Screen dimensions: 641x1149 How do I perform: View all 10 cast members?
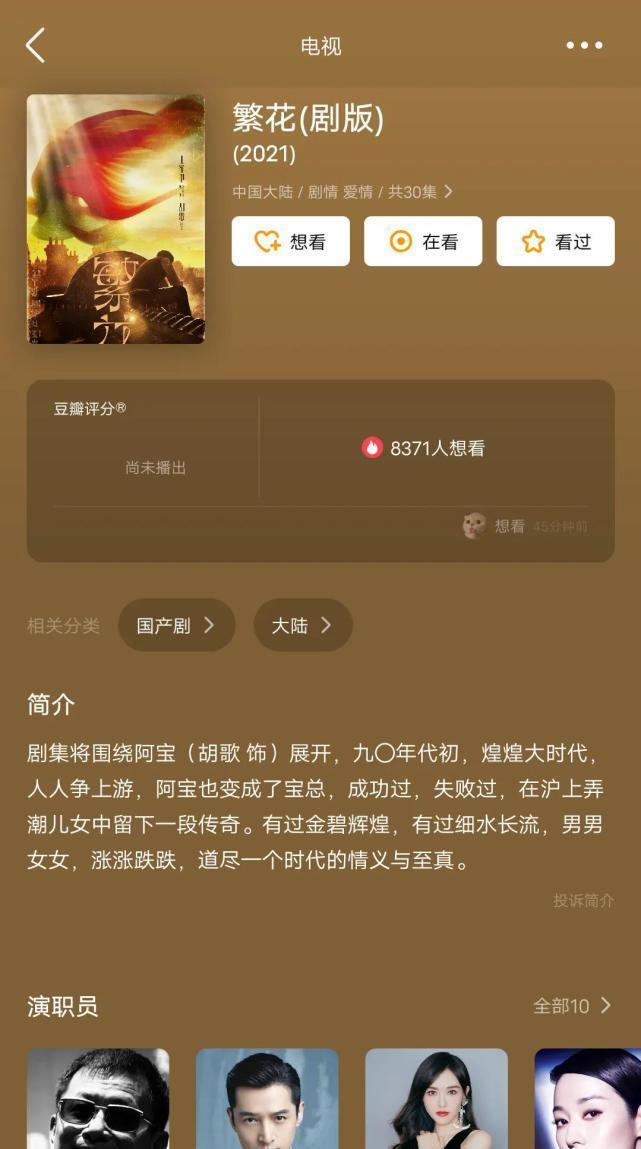click(572, 1006)
